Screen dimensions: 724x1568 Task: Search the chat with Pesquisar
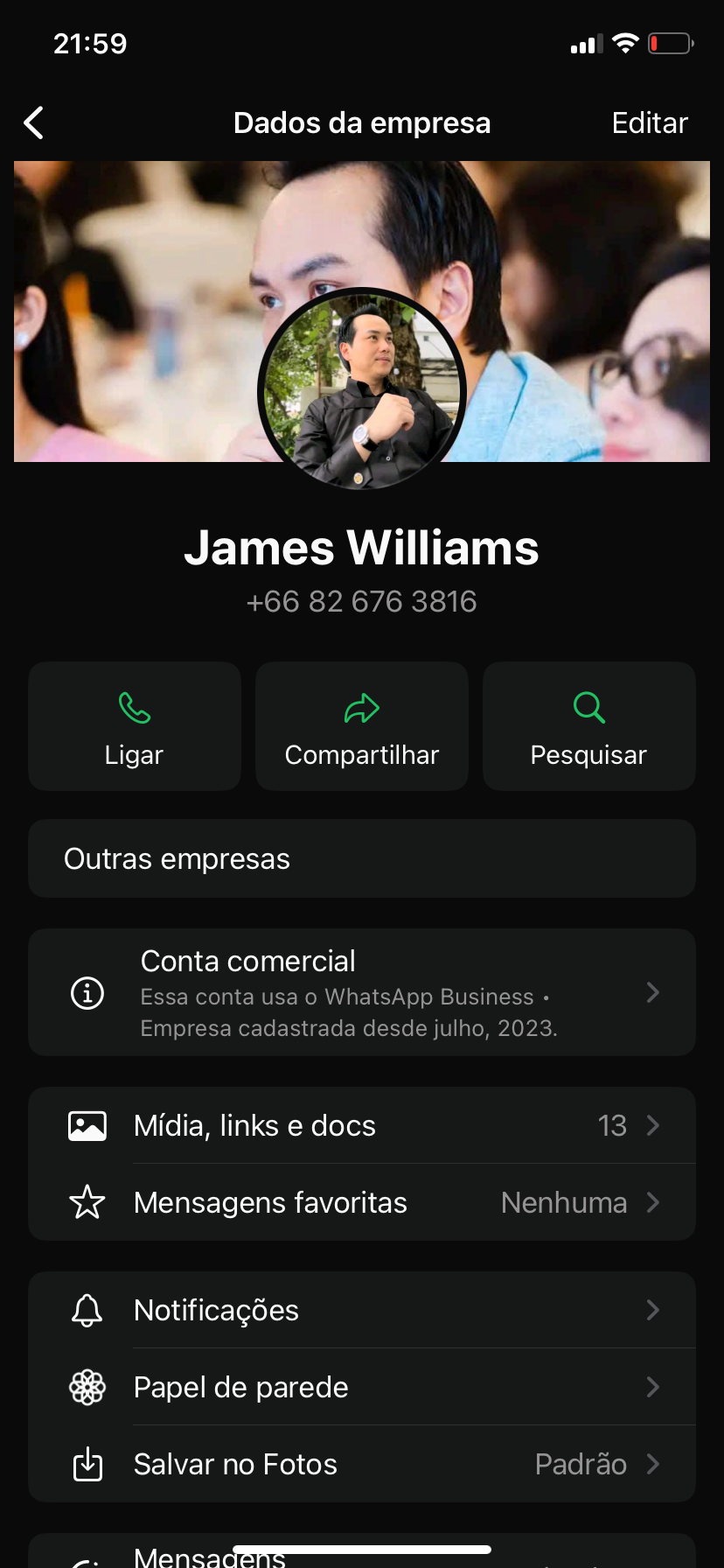click(x=588, y=726)
